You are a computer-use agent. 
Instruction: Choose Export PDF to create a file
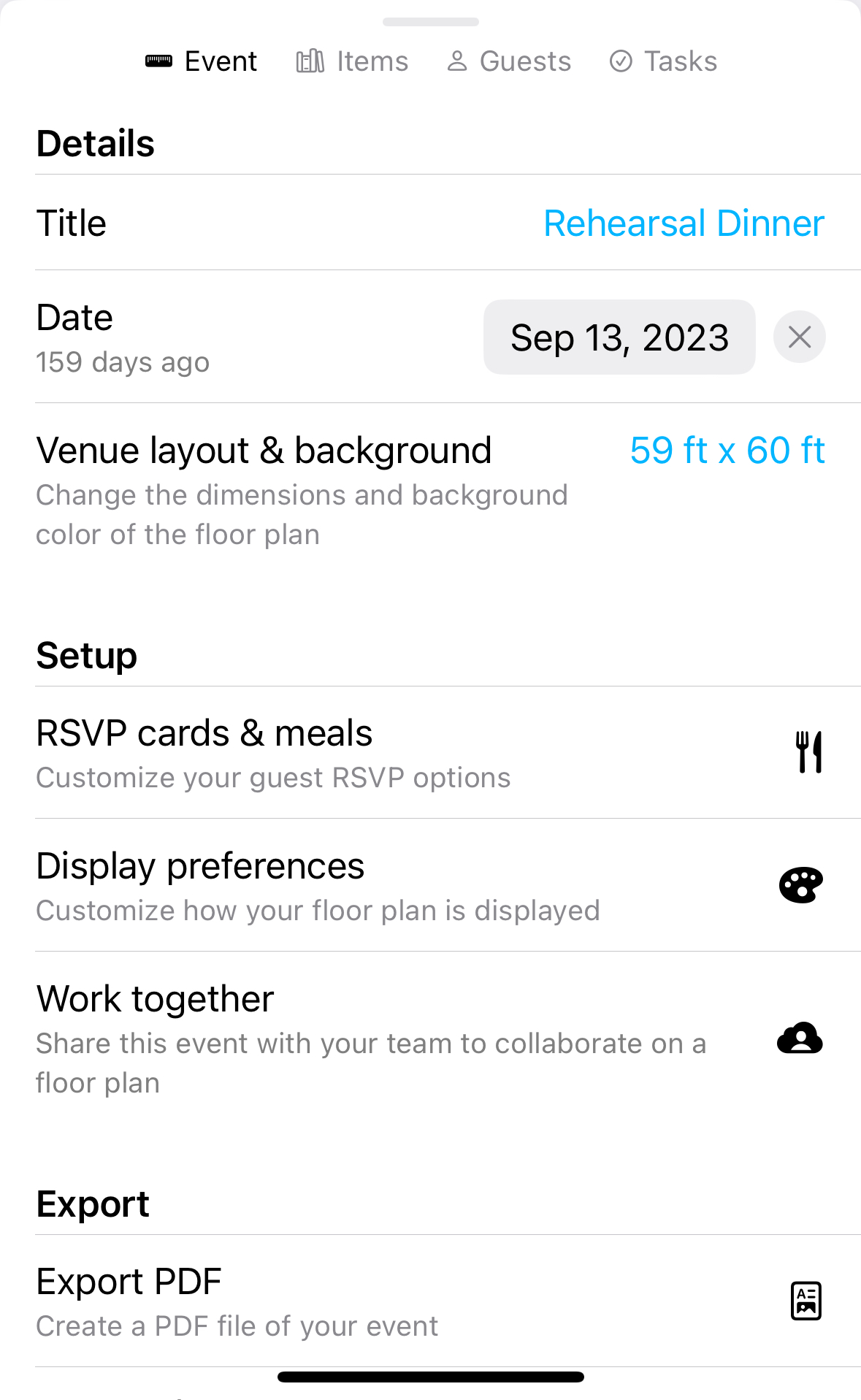pyautogui.click(x=292, y=1300)
